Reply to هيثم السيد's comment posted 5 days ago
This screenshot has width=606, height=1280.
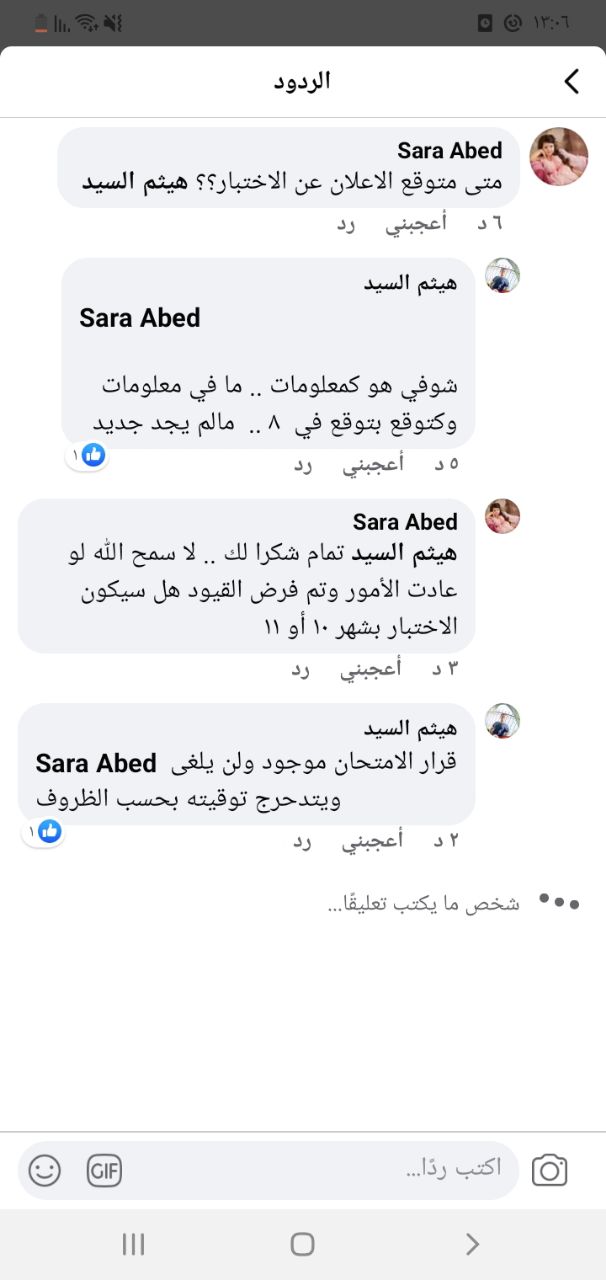303,464
